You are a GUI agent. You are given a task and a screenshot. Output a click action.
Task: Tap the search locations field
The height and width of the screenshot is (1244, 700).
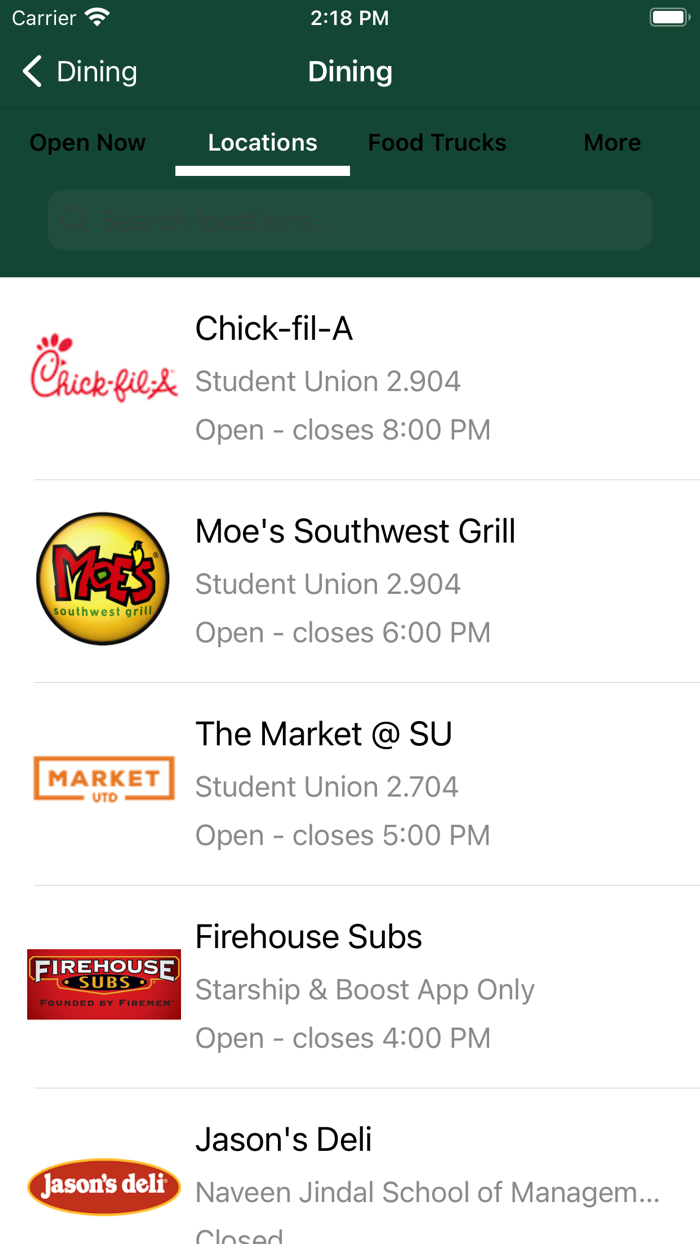[x=350, y=220]
